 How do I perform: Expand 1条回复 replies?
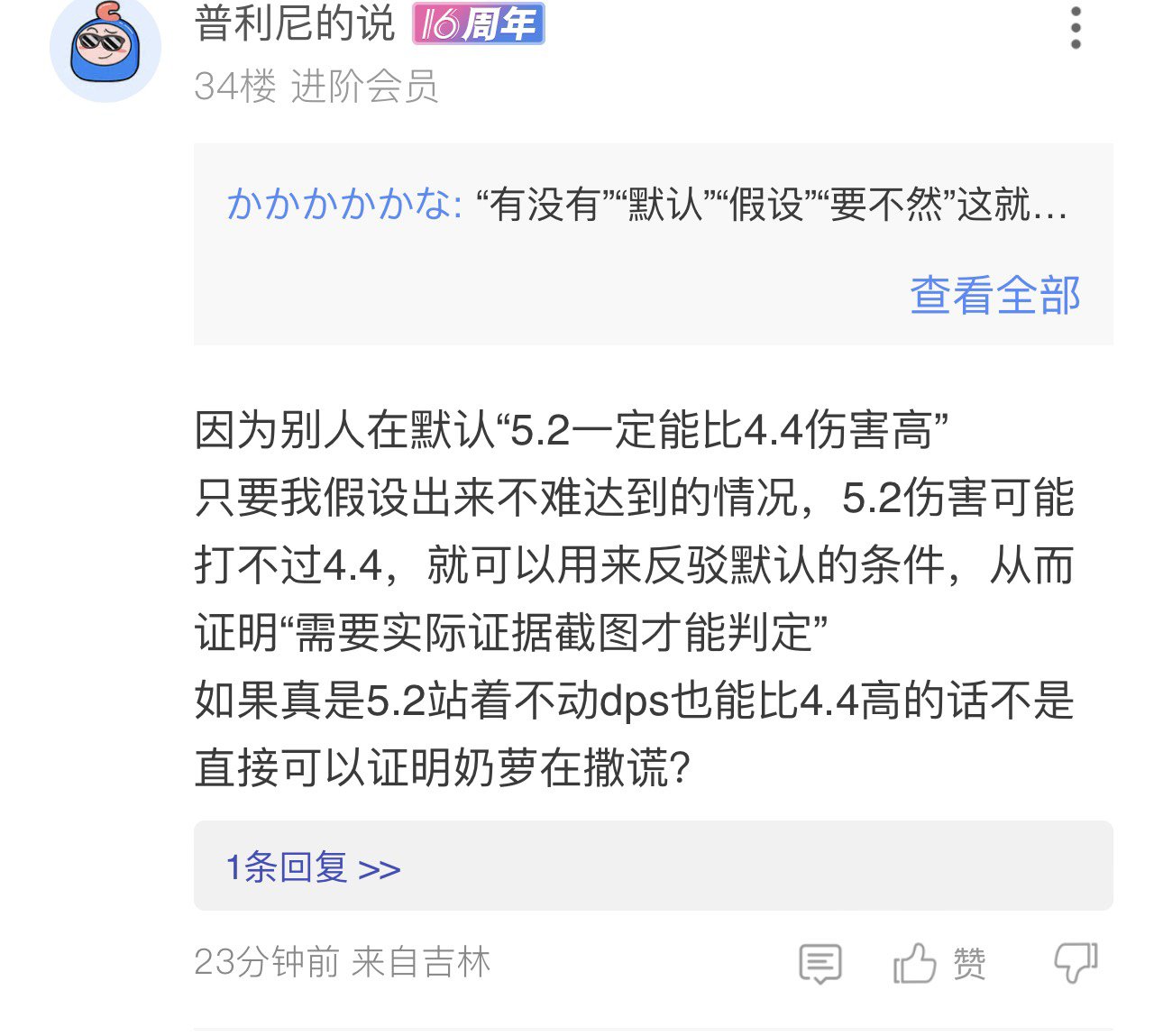point(313,867)
